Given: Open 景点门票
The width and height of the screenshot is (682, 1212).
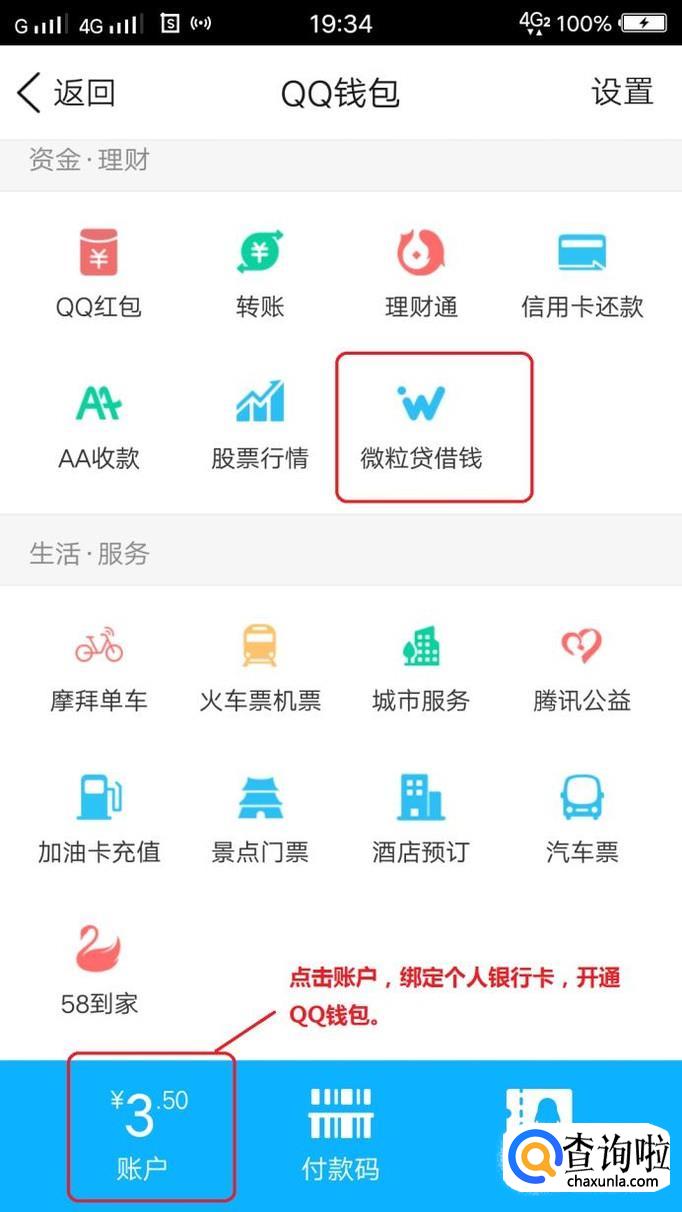Looking at the screenshot, I should 260,818.
